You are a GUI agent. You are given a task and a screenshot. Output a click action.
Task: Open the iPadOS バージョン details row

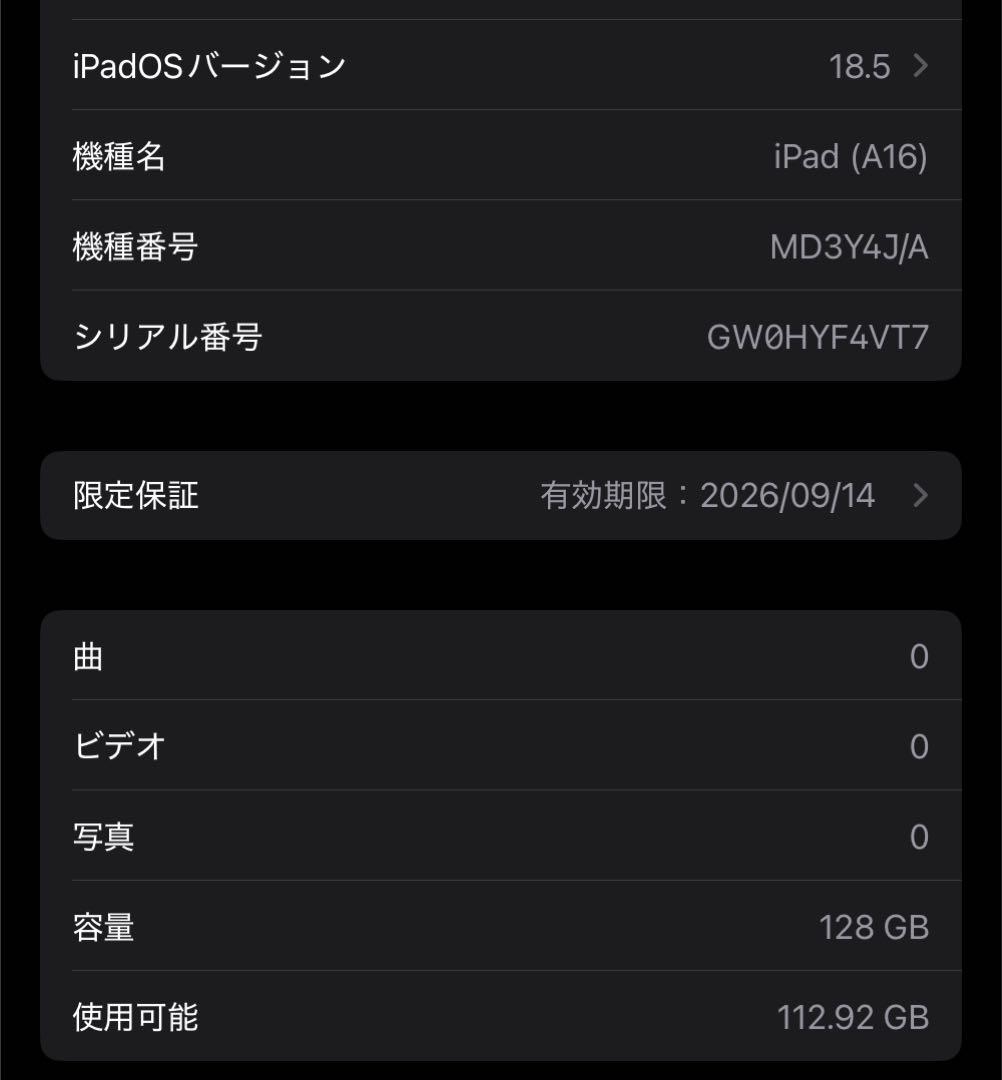pos(500,66)
